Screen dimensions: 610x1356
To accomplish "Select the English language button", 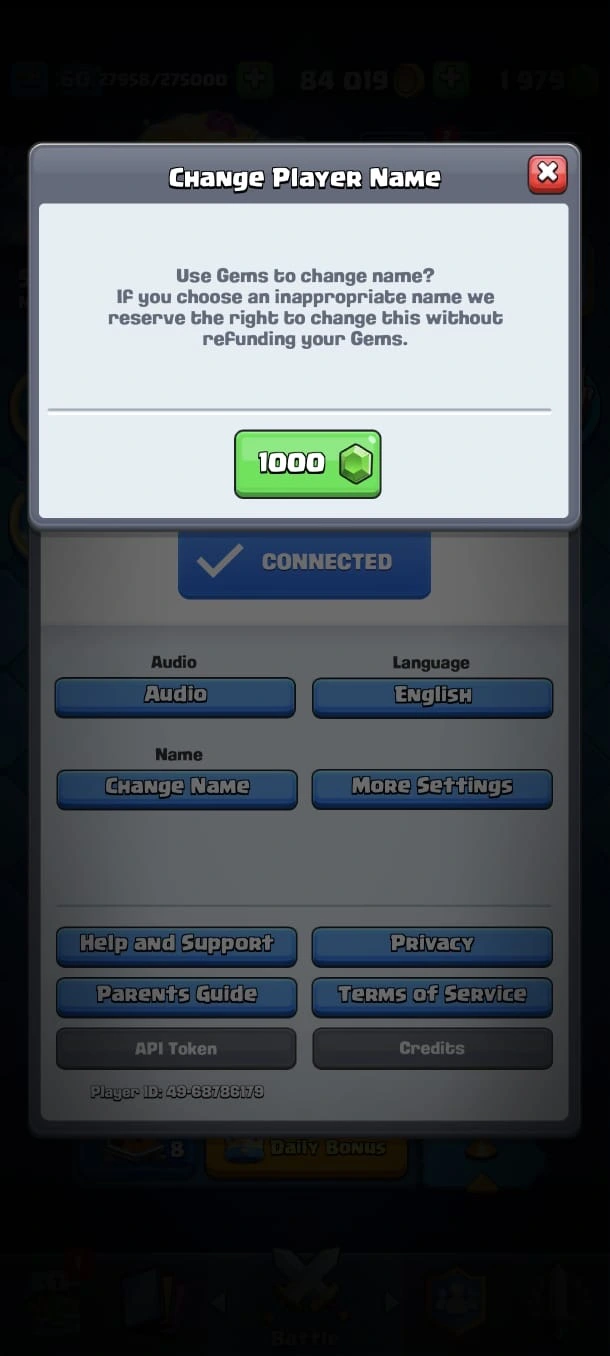I will tap(432, 696).
